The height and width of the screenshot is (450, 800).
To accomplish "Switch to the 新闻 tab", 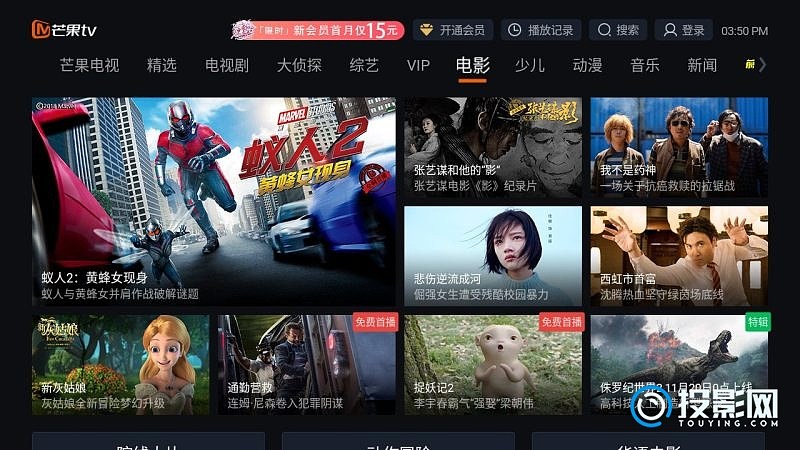I will [x=702, y=66].
